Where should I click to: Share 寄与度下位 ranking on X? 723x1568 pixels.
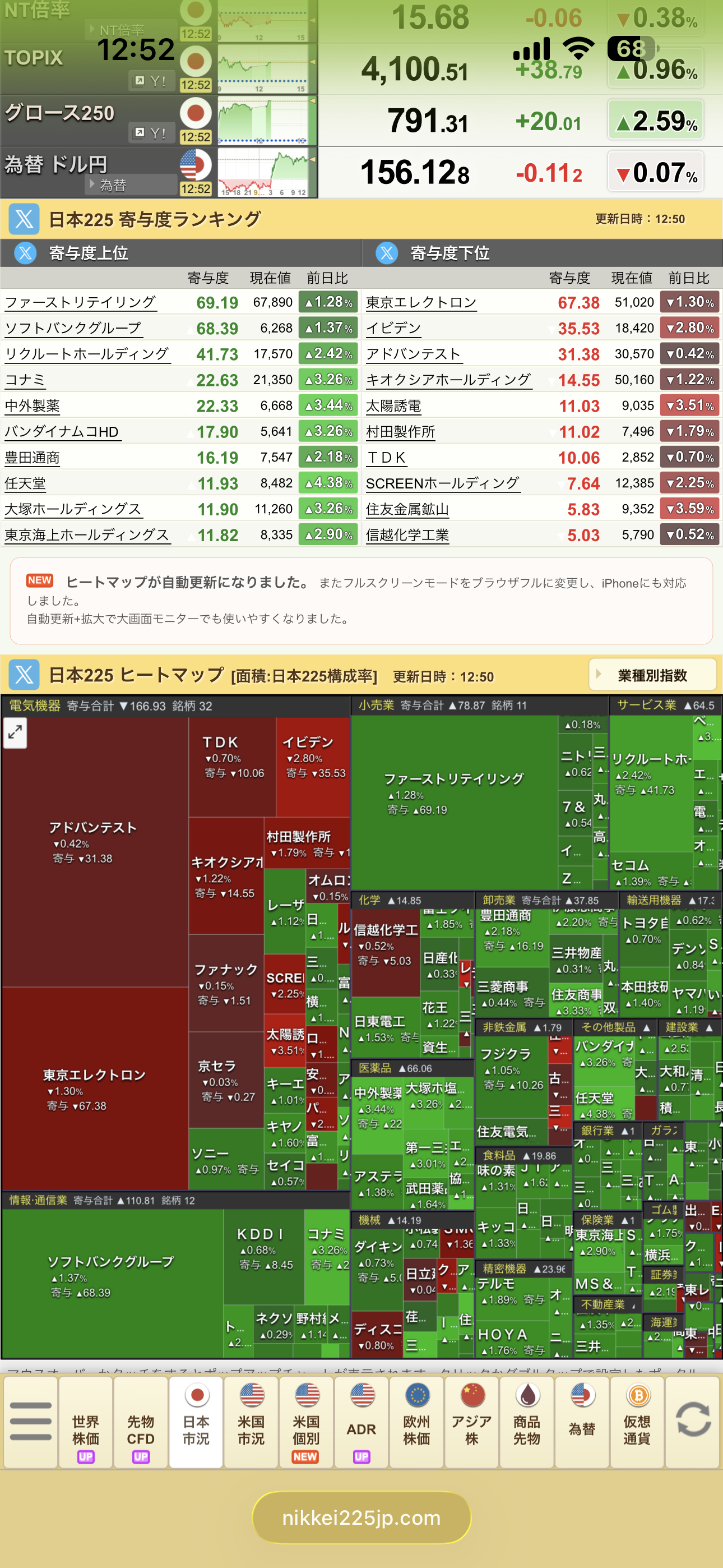pos(387,252)
